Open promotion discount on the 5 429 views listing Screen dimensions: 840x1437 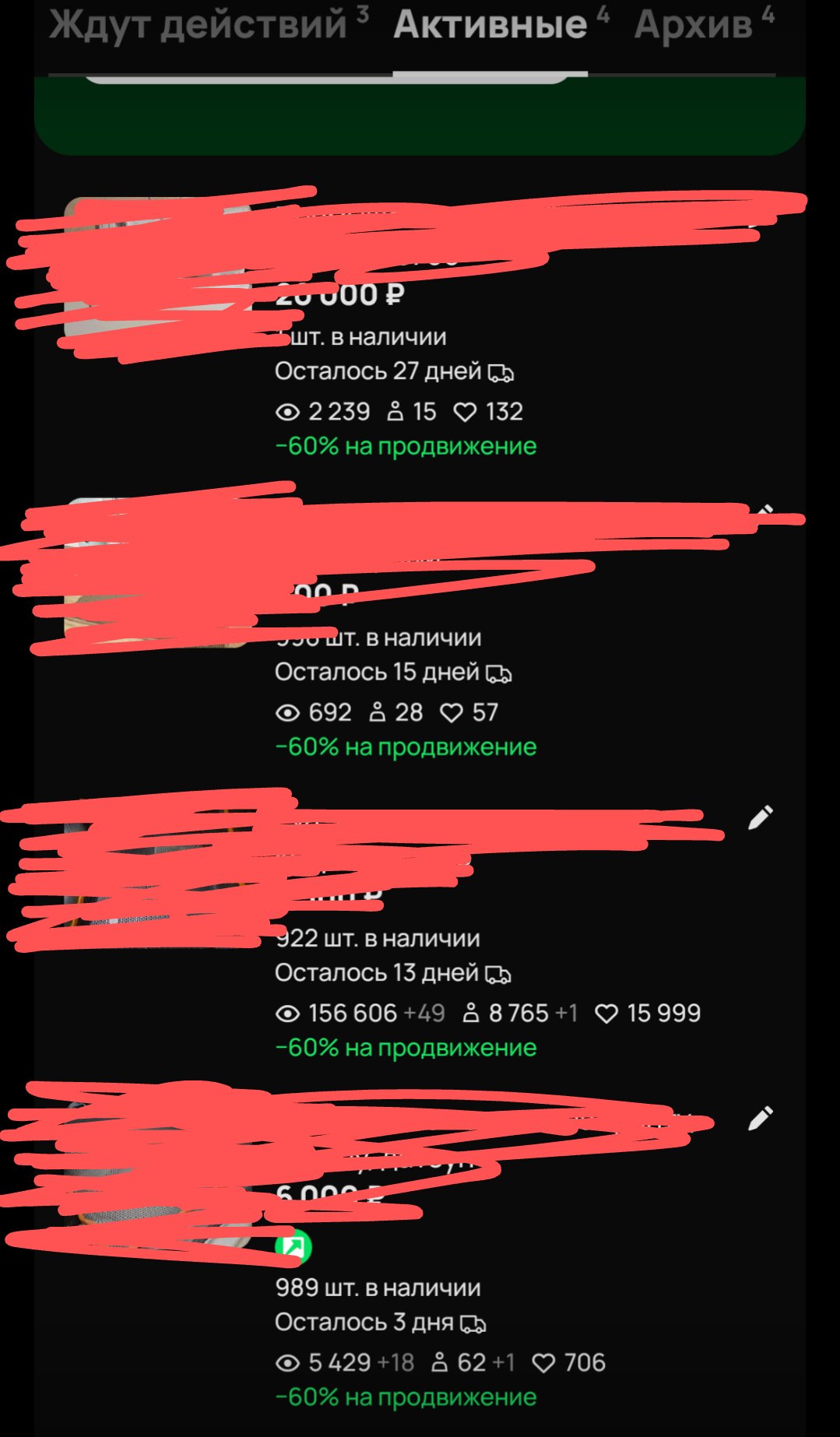click(x=406, y=1397)
